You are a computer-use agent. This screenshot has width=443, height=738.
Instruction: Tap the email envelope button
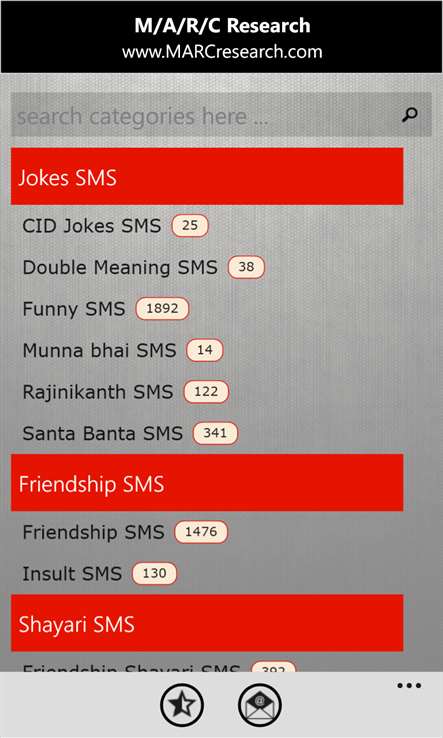260,706
